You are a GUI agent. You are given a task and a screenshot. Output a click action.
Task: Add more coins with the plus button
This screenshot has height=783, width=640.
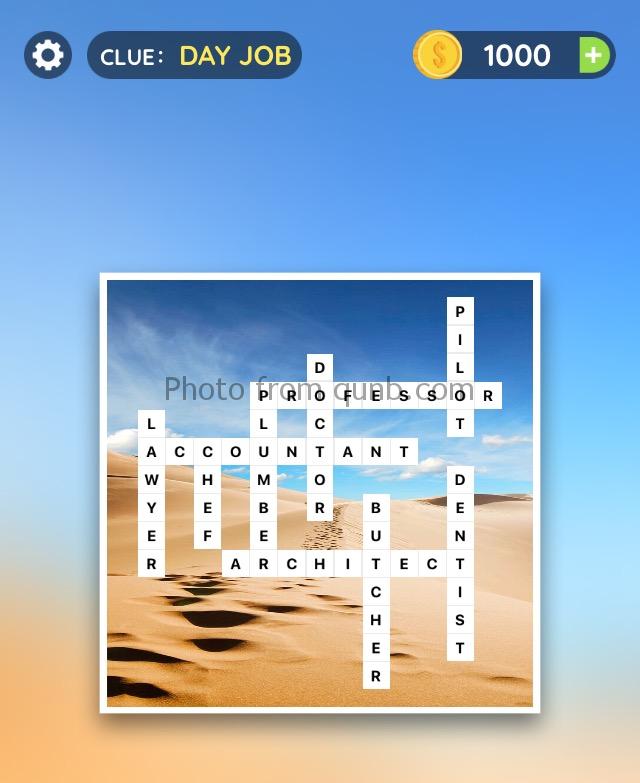(x=594, y=55)
